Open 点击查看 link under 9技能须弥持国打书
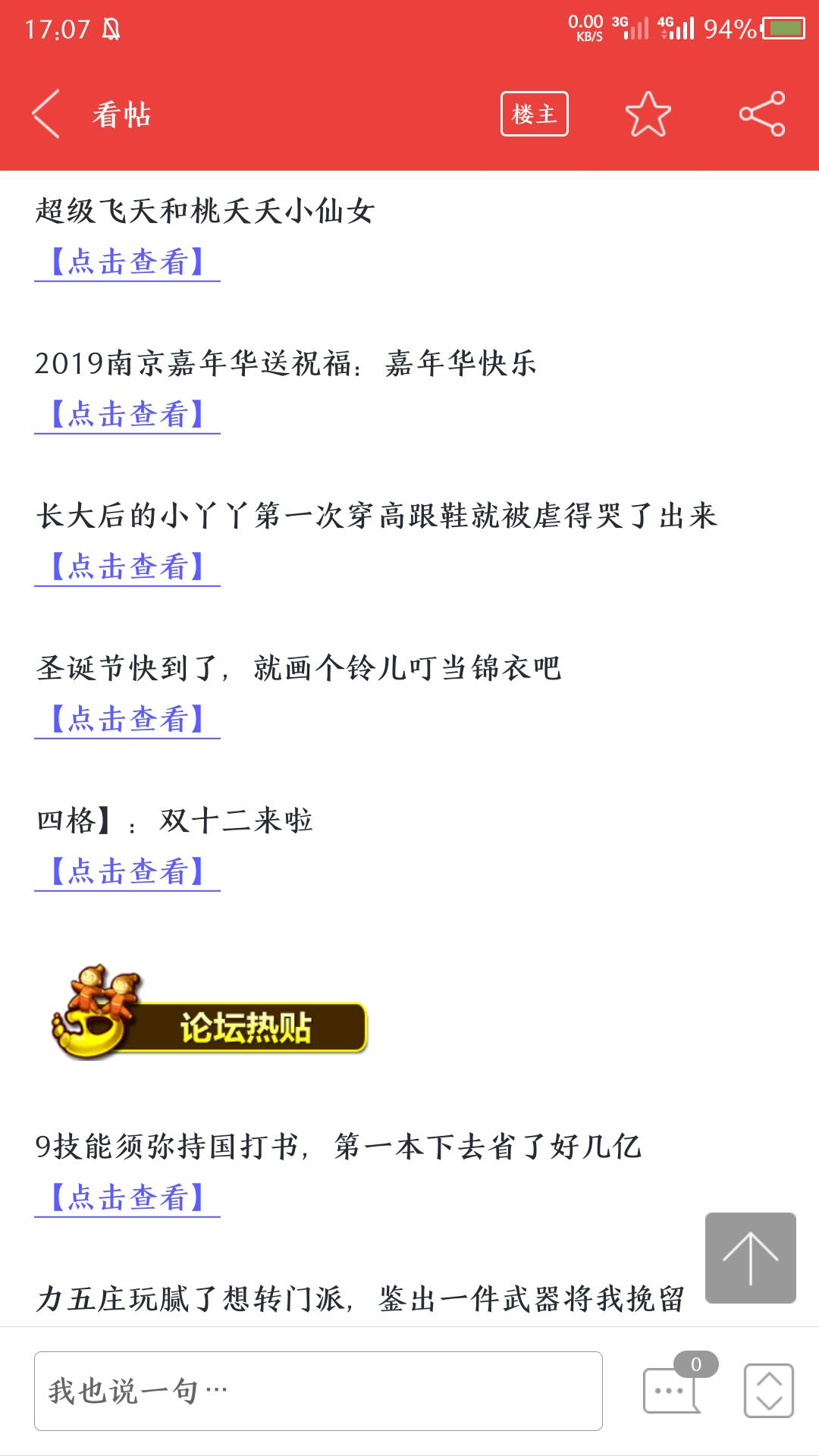Viewport: 819px width, 1456px height. [127, 1197]
